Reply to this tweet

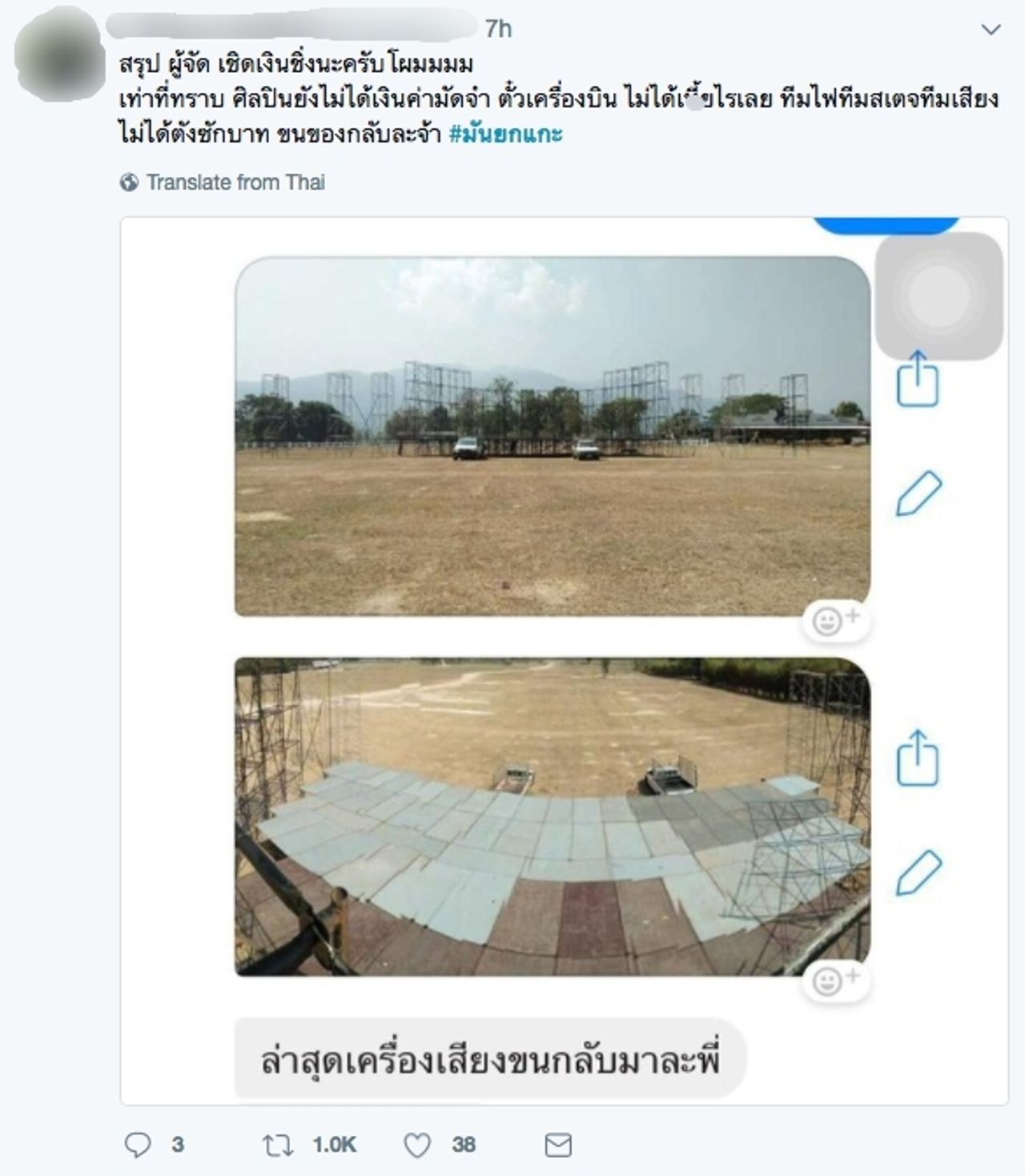tap(139, 1145)
